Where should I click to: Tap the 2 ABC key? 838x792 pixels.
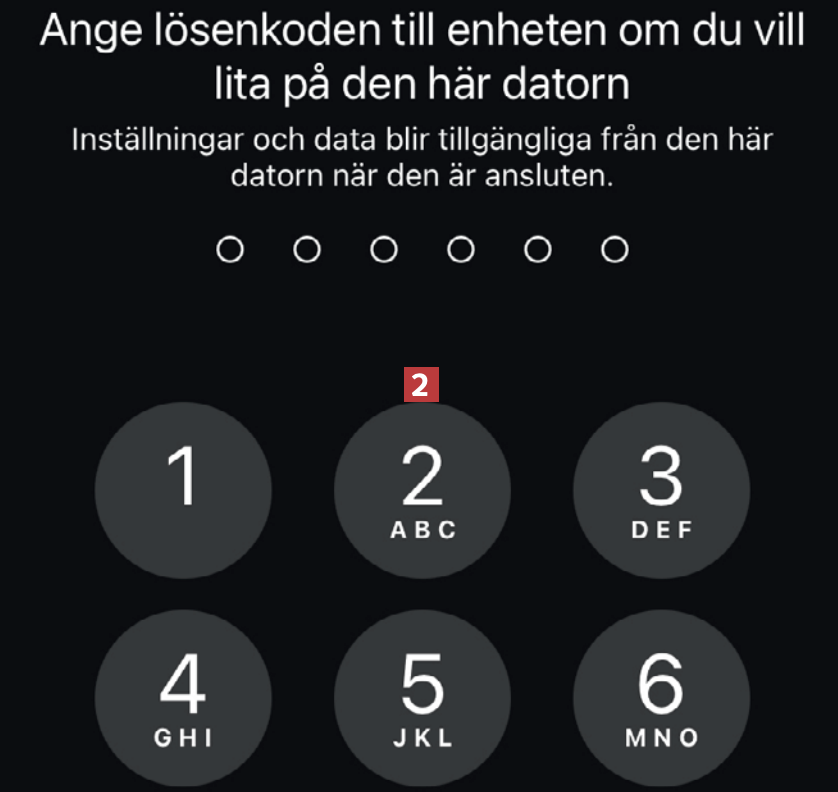click(x=422, y=490)
